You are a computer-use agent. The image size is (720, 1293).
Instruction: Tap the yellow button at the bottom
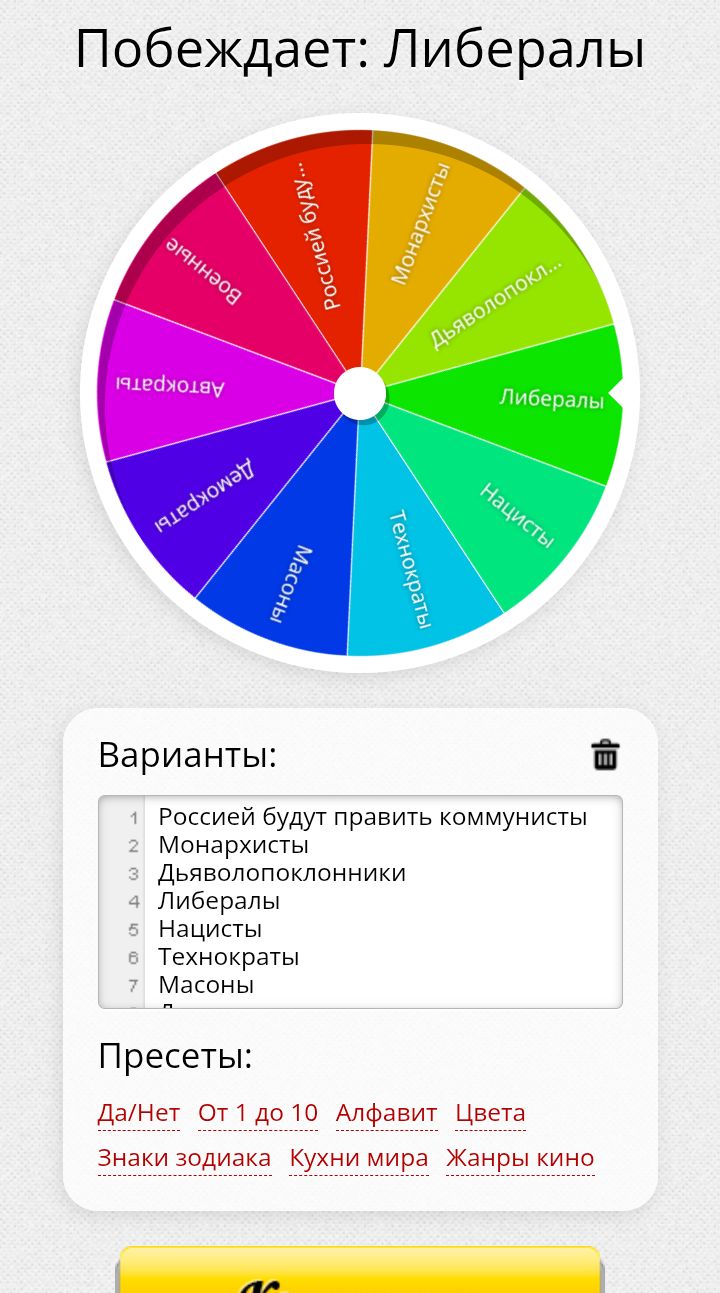pyautogui.click(x=360, y=1272)
